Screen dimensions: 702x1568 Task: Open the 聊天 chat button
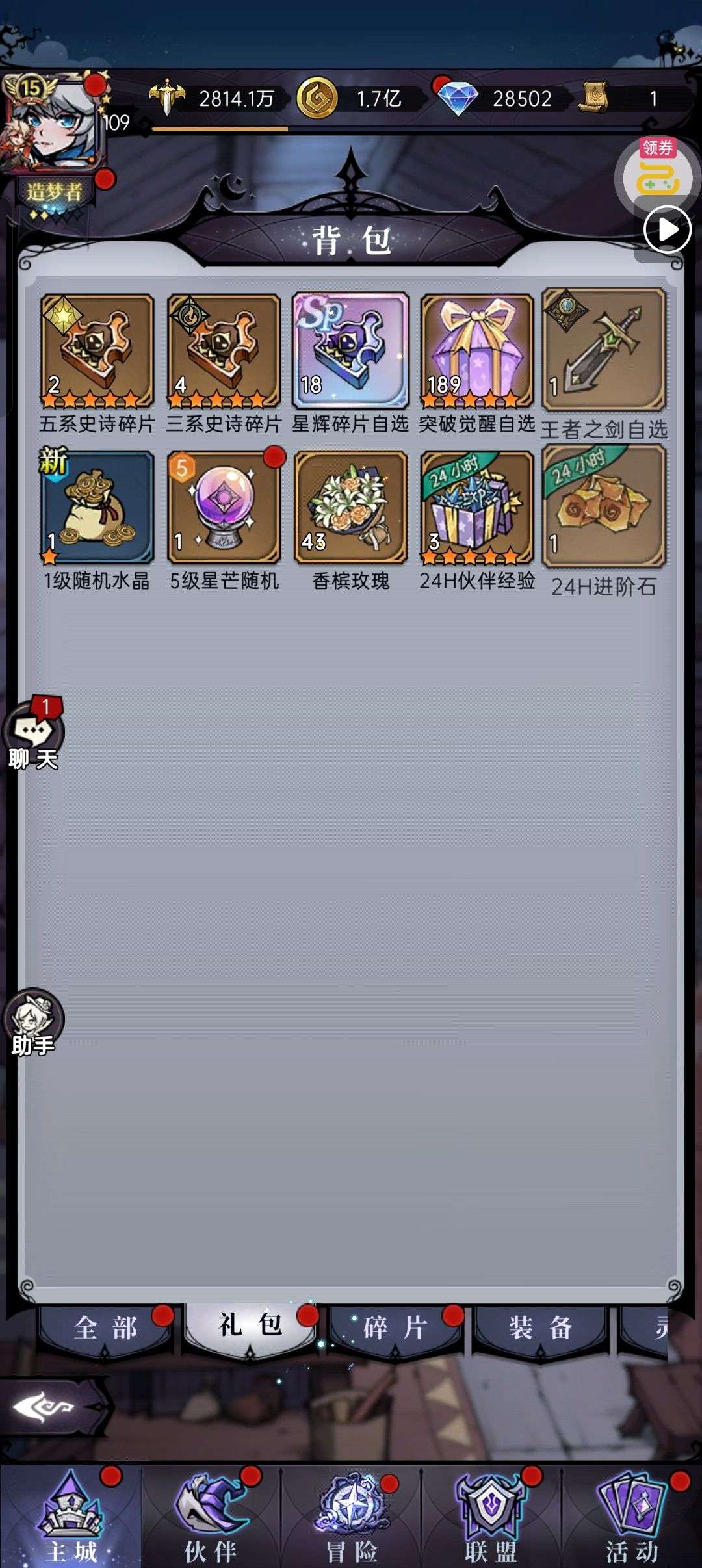(34, 735)
